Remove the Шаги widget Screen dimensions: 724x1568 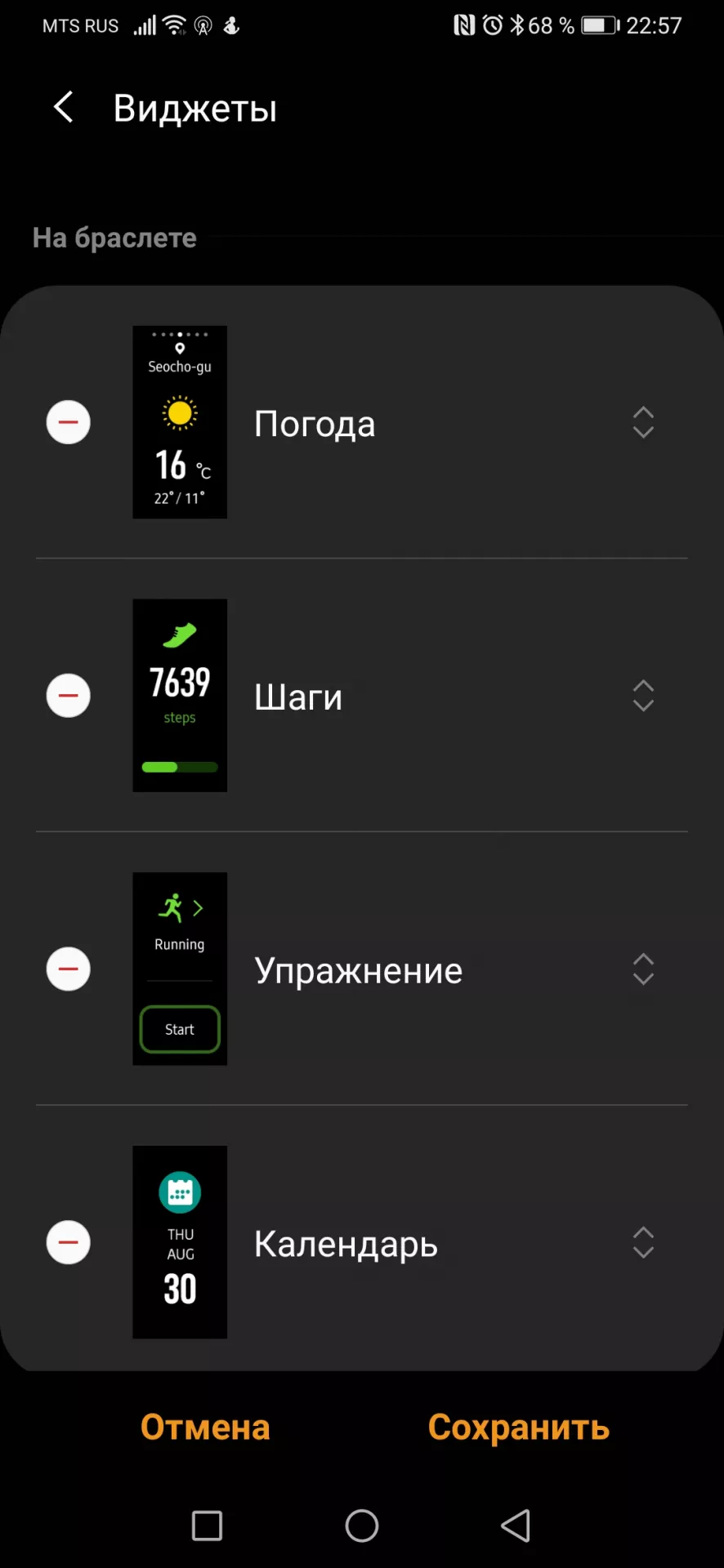tap(69, 696)
